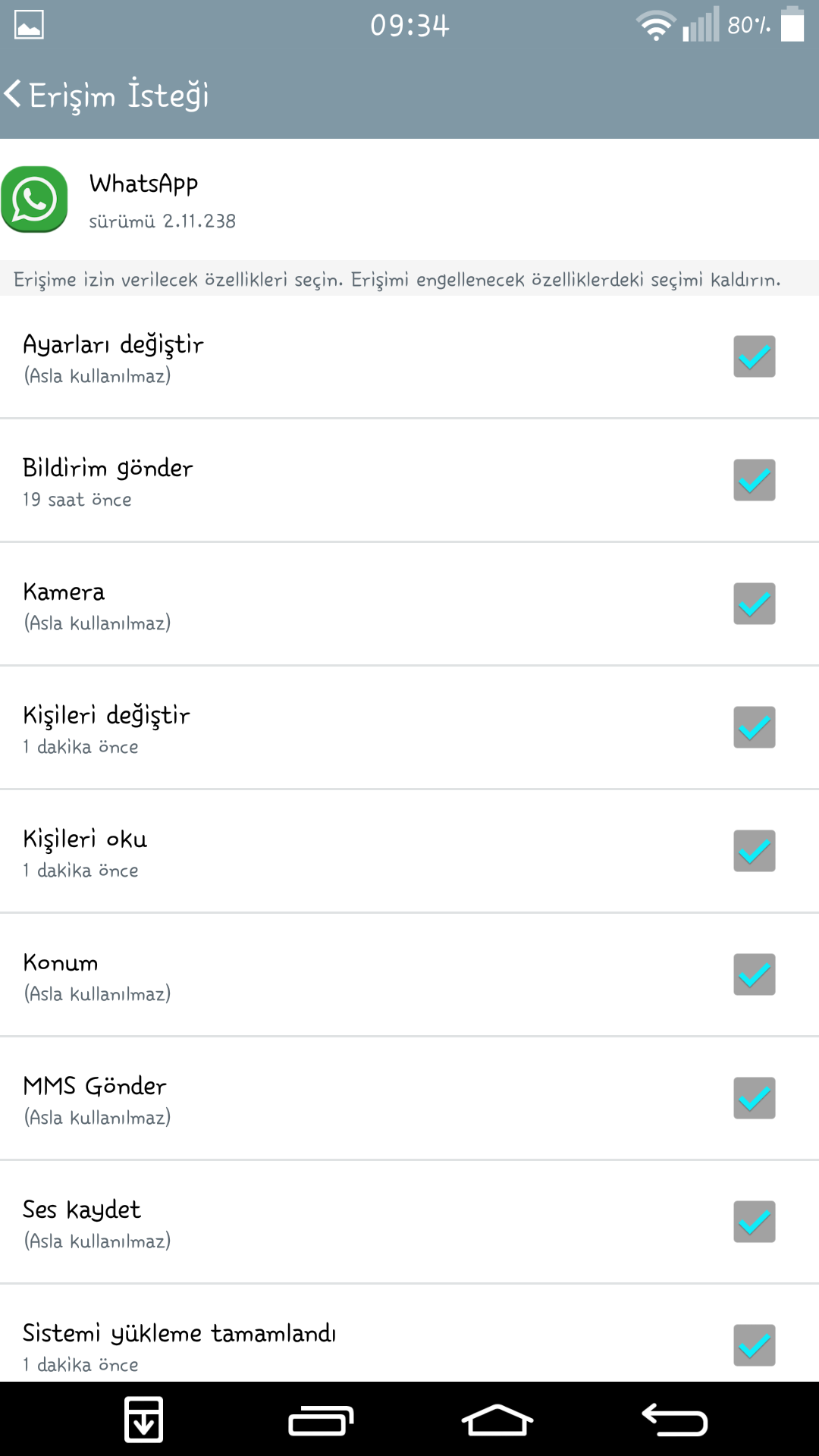Pull down notifications with the nav bar icon
The image size is (819, 1456).
tap(143, 1420)
